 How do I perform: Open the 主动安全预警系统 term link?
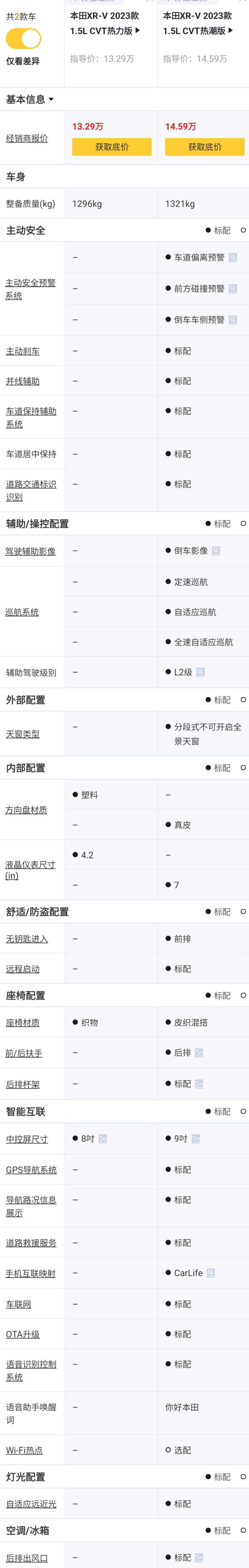[x=31, y=289]
